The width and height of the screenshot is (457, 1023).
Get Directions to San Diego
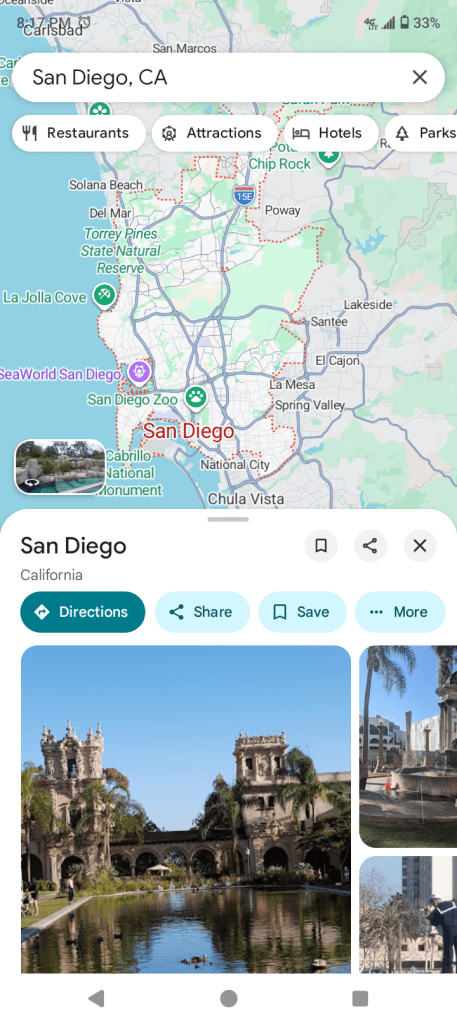click(82, 612)
